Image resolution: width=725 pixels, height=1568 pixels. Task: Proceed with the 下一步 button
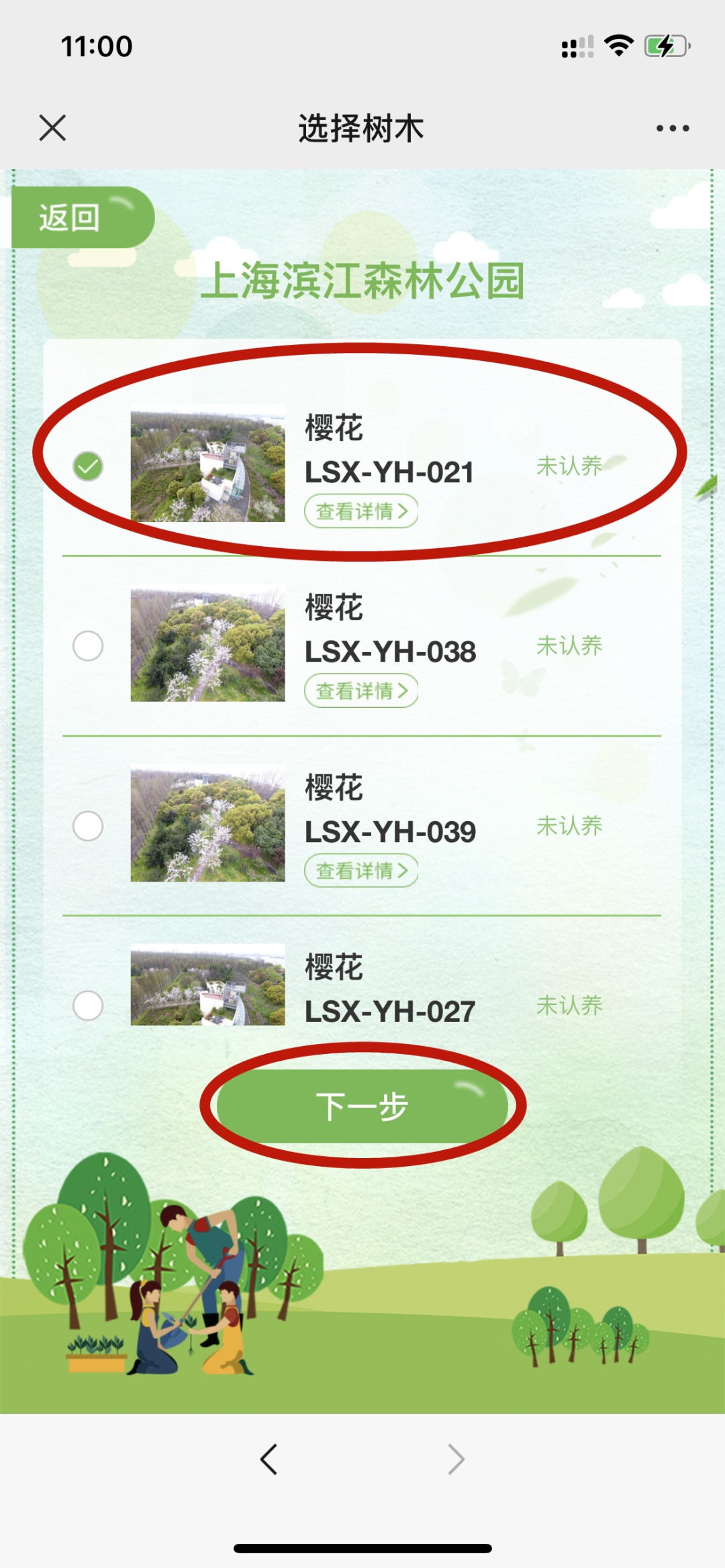tap(362, 1106)
